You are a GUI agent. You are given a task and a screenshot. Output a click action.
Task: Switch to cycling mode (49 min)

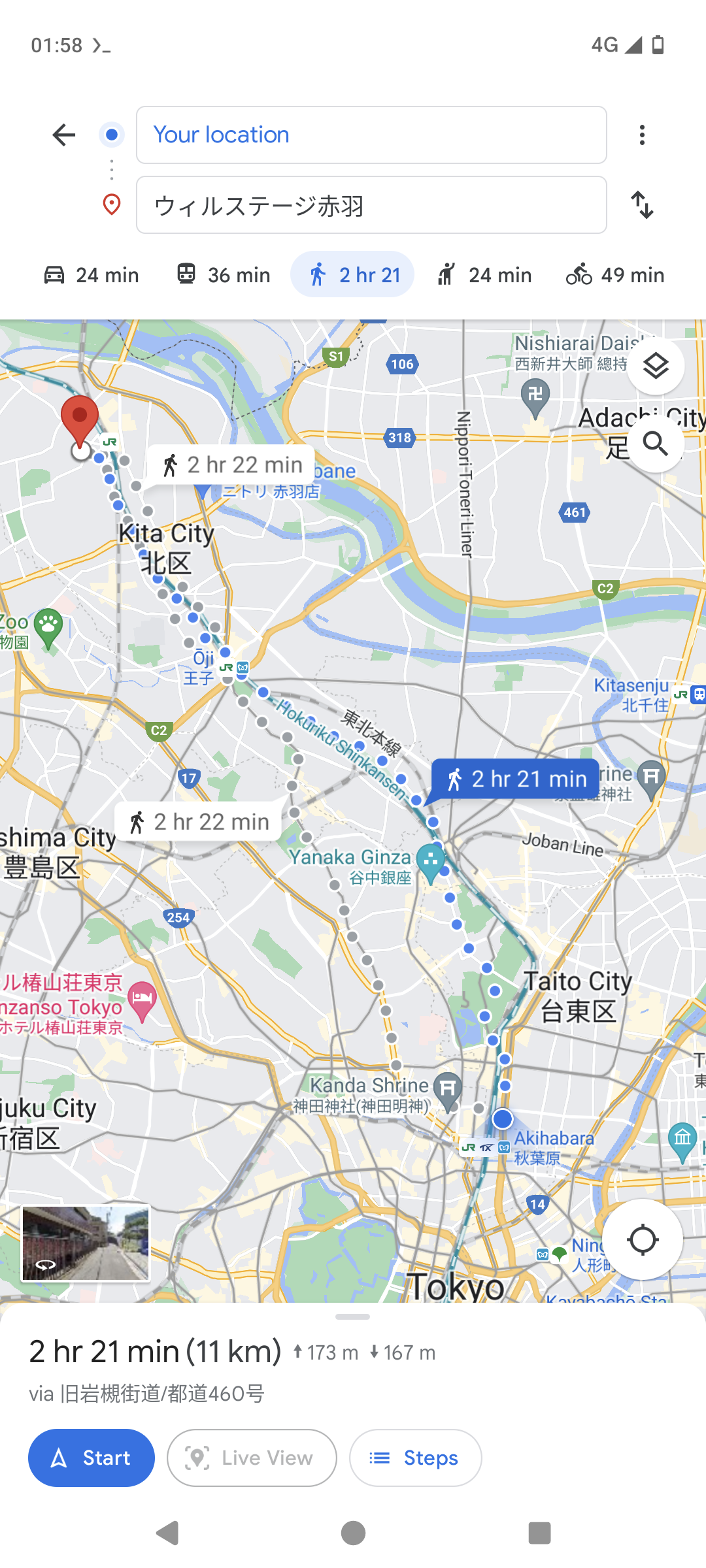pos(615,275)
